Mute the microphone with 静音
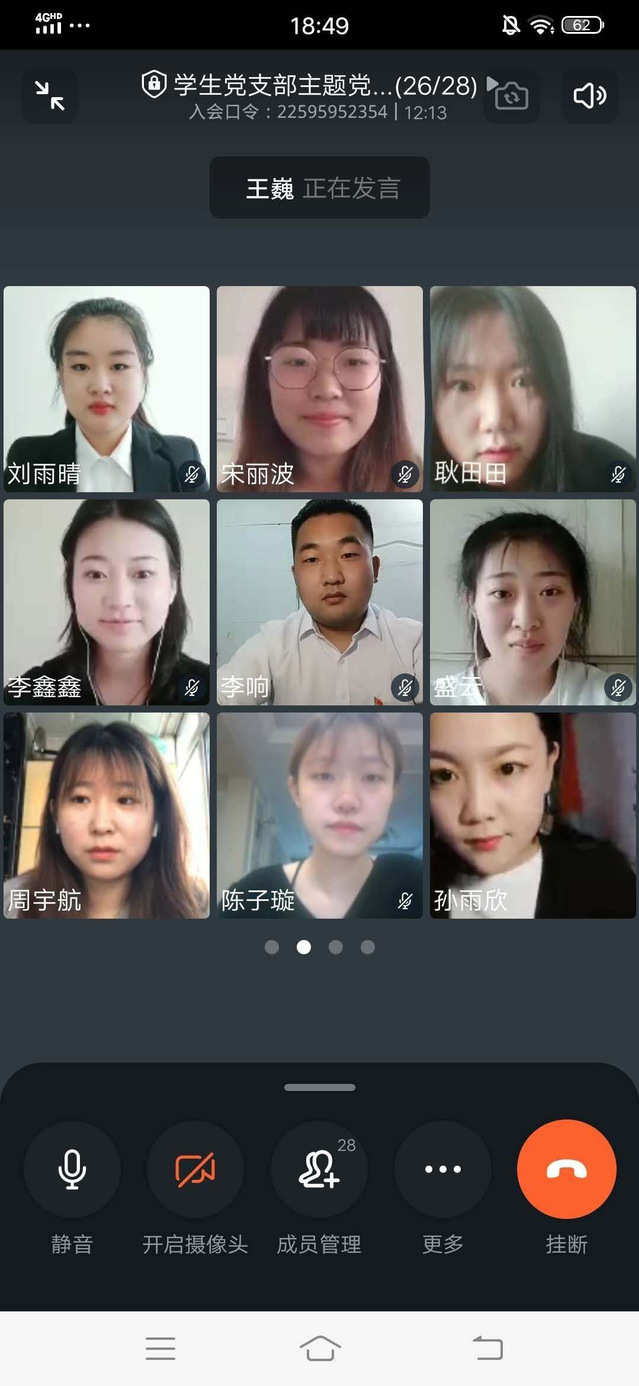This screenshot has height=1386, width=639. [72, 1169]
